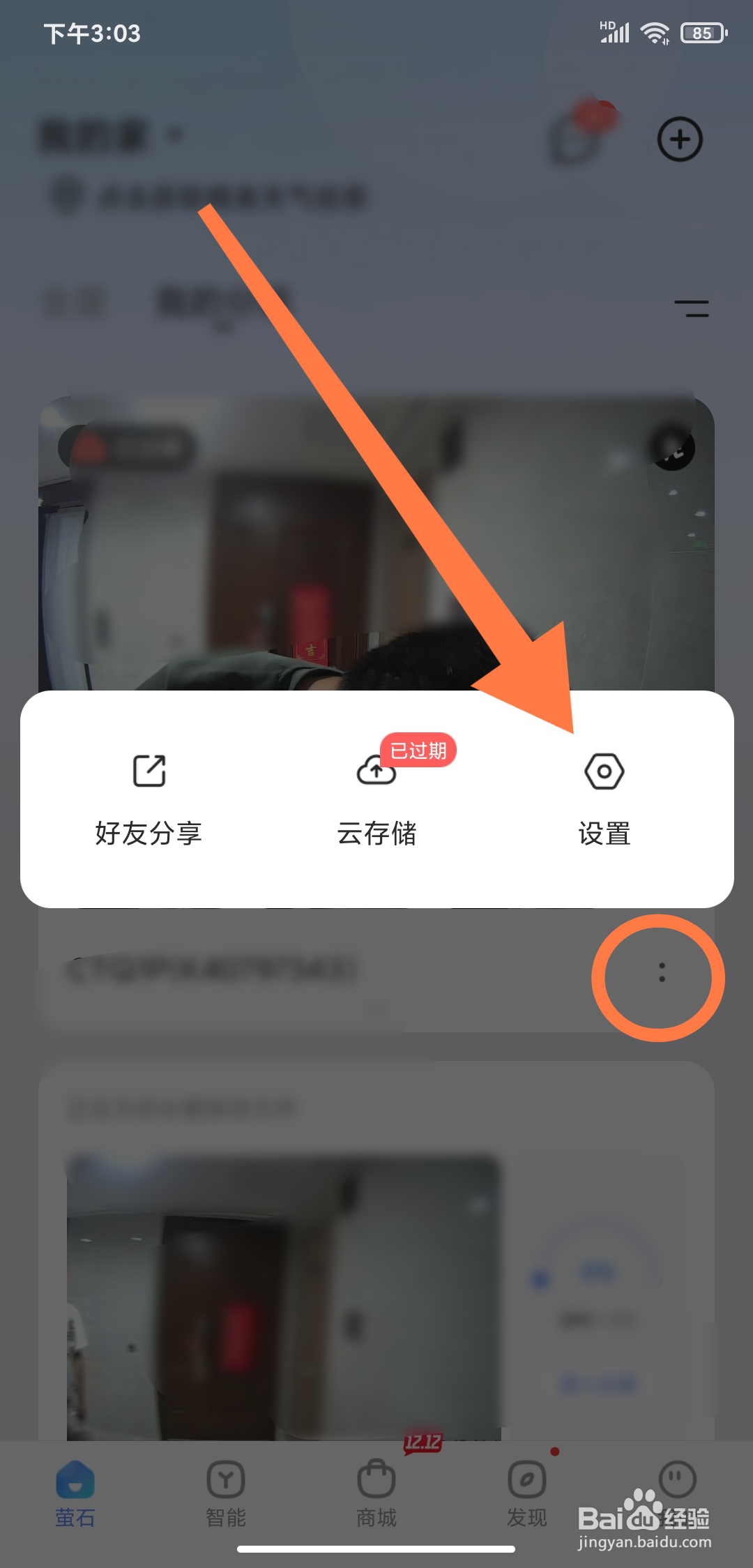
Task: Tap the 云存储 cloud storage icon
Action: tap(375, 771)
